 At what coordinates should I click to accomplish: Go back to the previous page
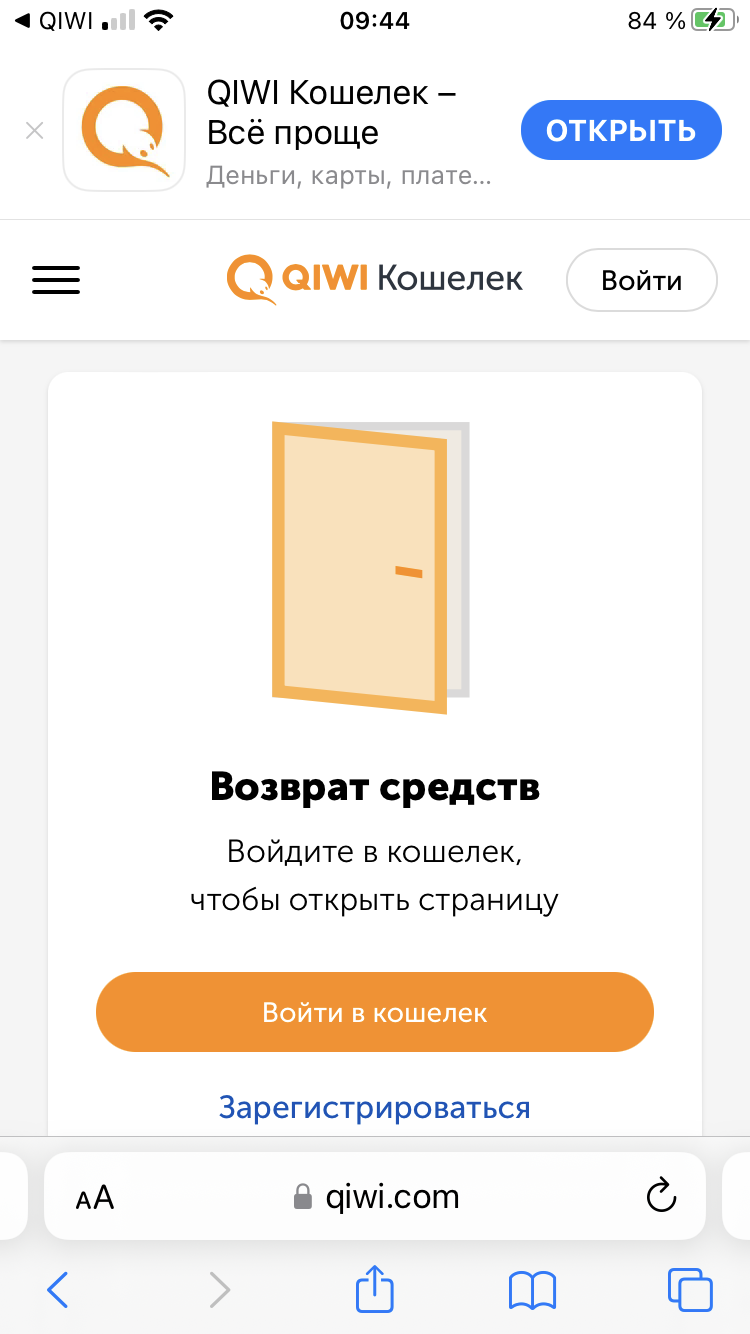pos(58,1290)
